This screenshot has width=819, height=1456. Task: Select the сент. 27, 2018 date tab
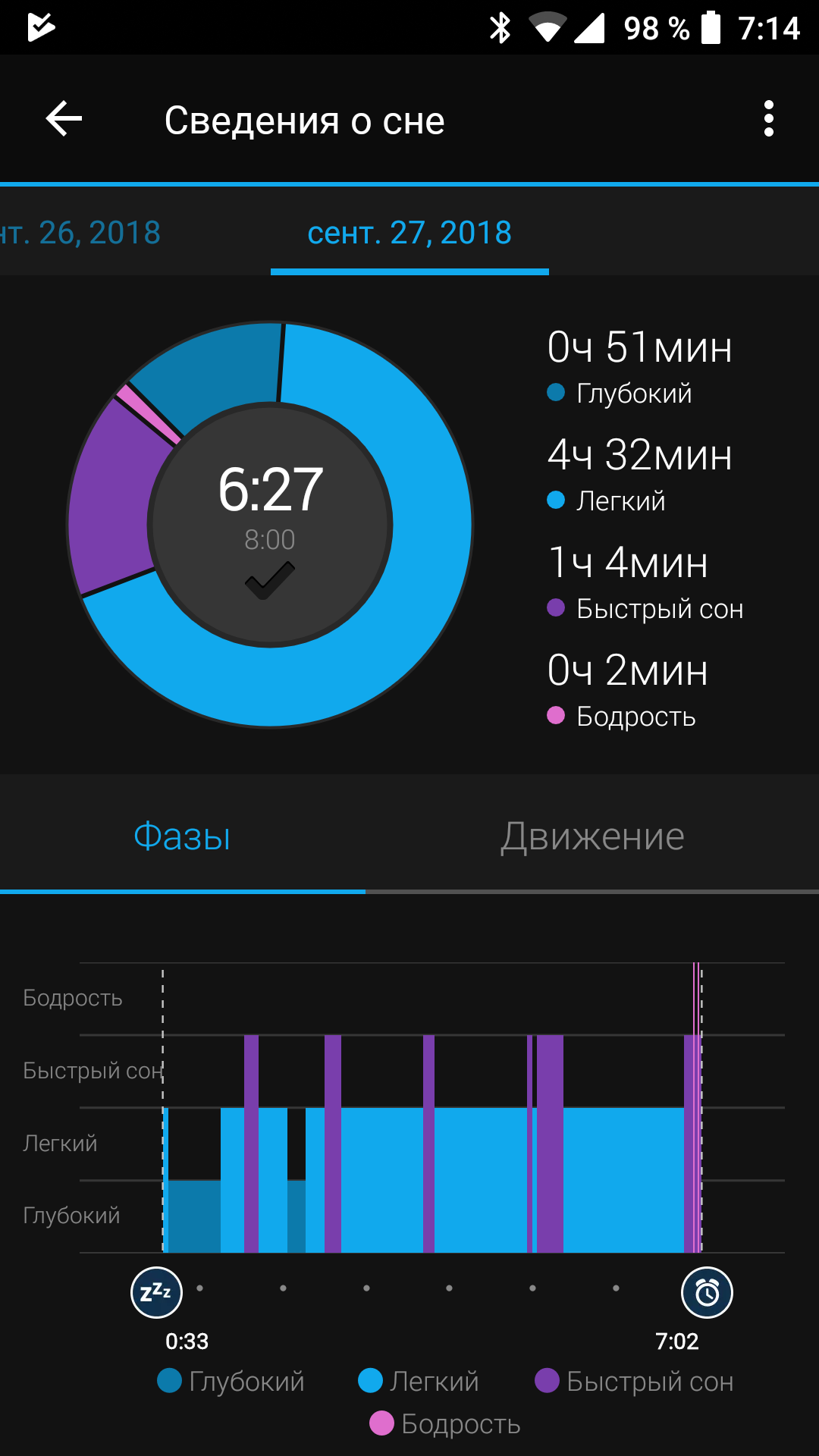click(409, 233)
